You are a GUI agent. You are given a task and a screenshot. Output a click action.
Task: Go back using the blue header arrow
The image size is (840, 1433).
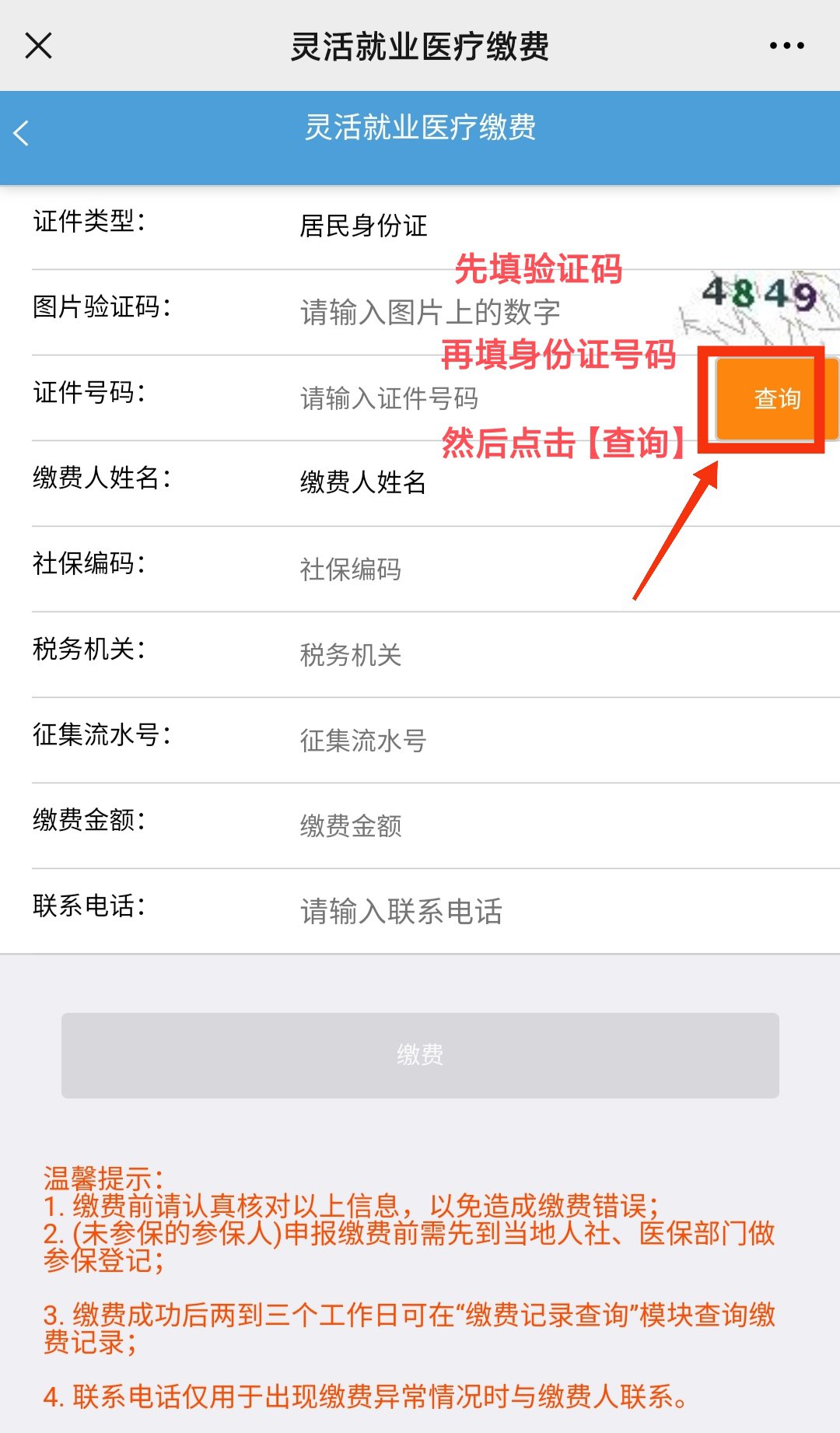pyautogui.click(x=22, y=133)
